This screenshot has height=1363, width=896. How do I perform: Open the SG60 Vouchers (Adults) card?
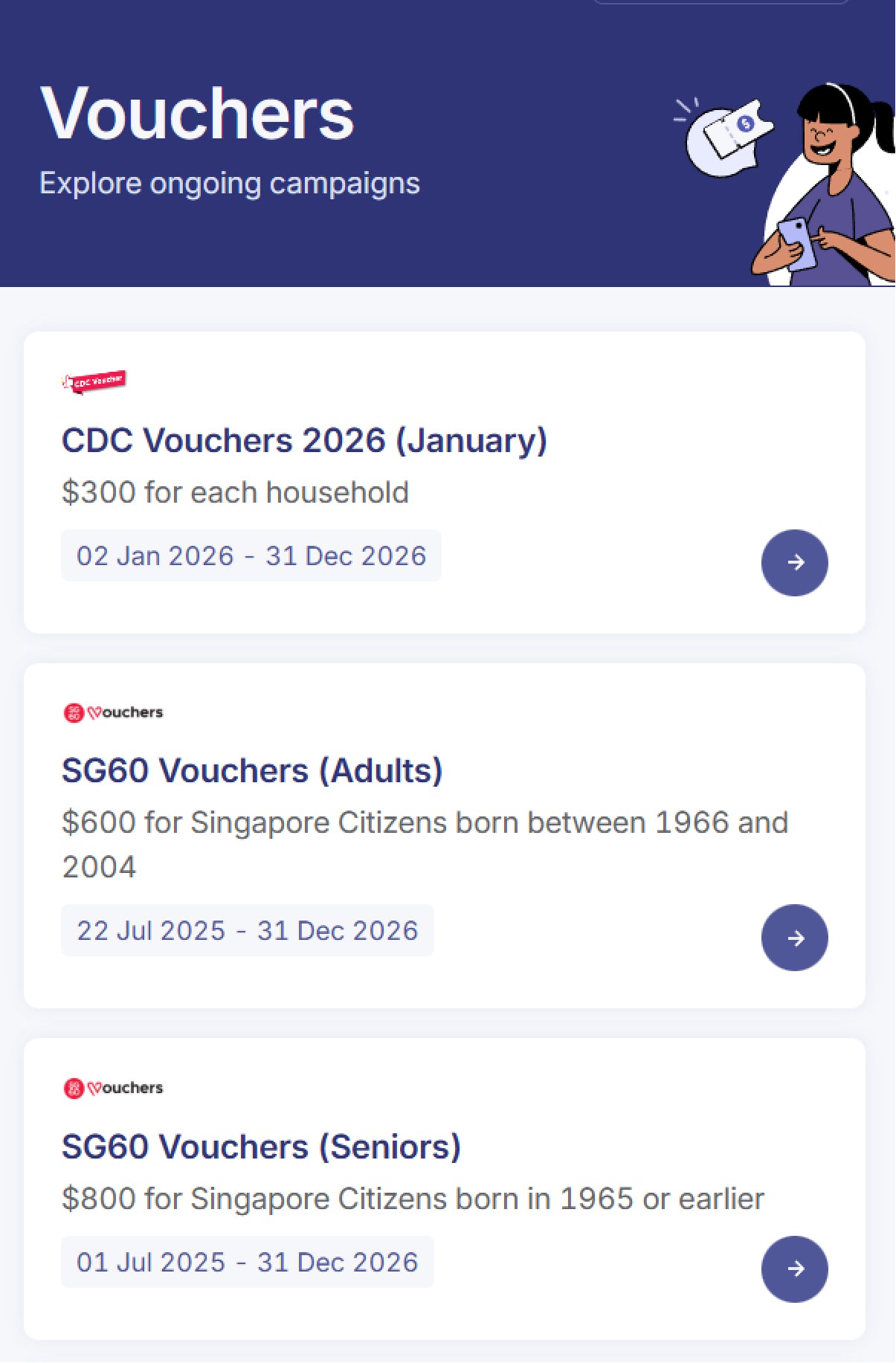[x=252, y=770]
